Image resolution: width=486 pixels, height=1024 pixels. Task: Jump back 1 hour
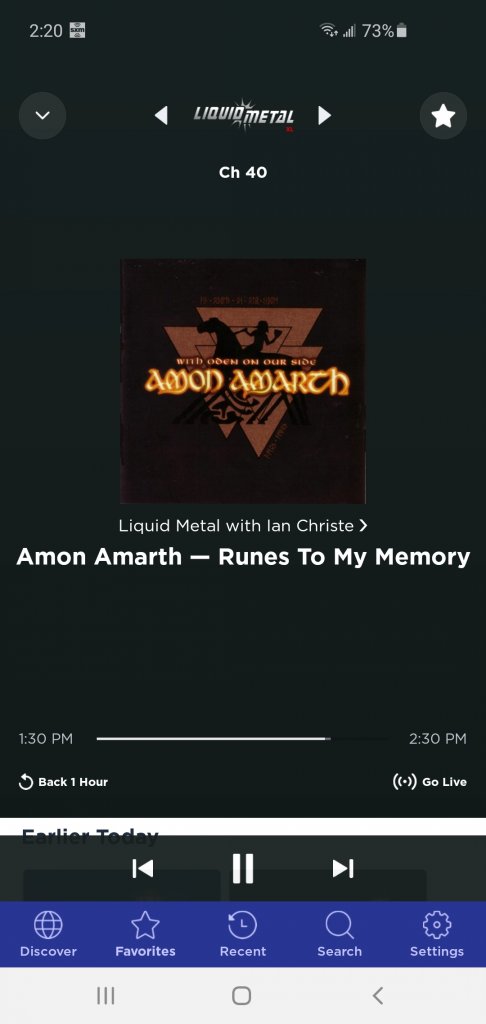pyautogui.click(x=63, y=782)
